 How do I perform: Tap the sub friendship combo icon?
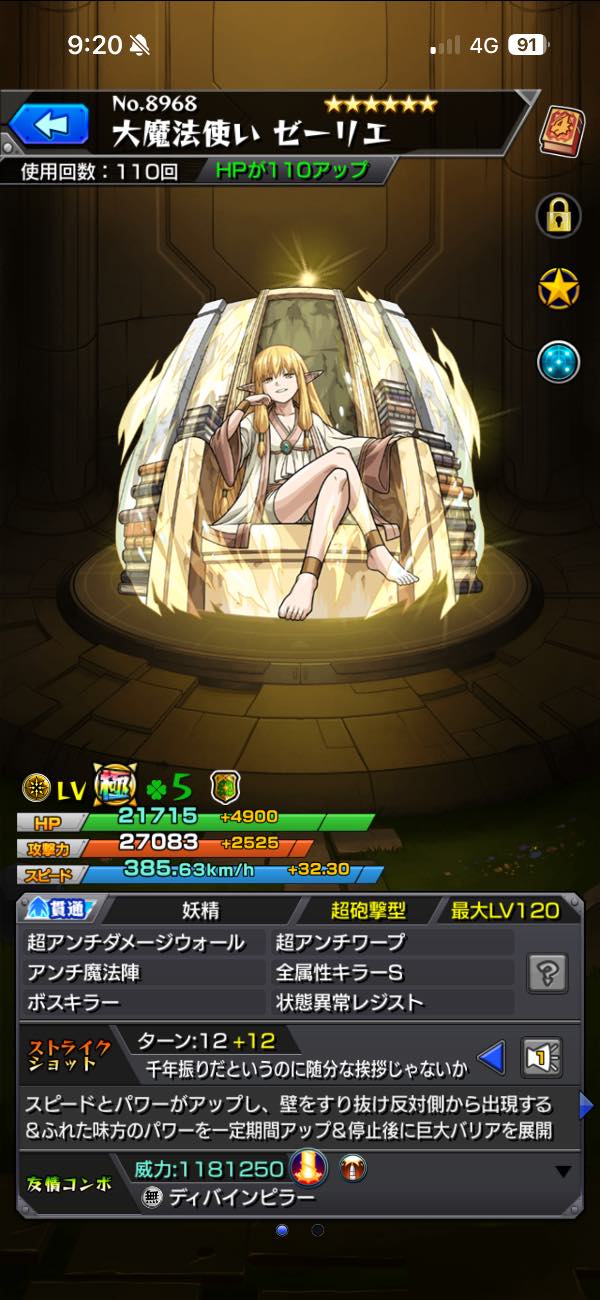353,1167
